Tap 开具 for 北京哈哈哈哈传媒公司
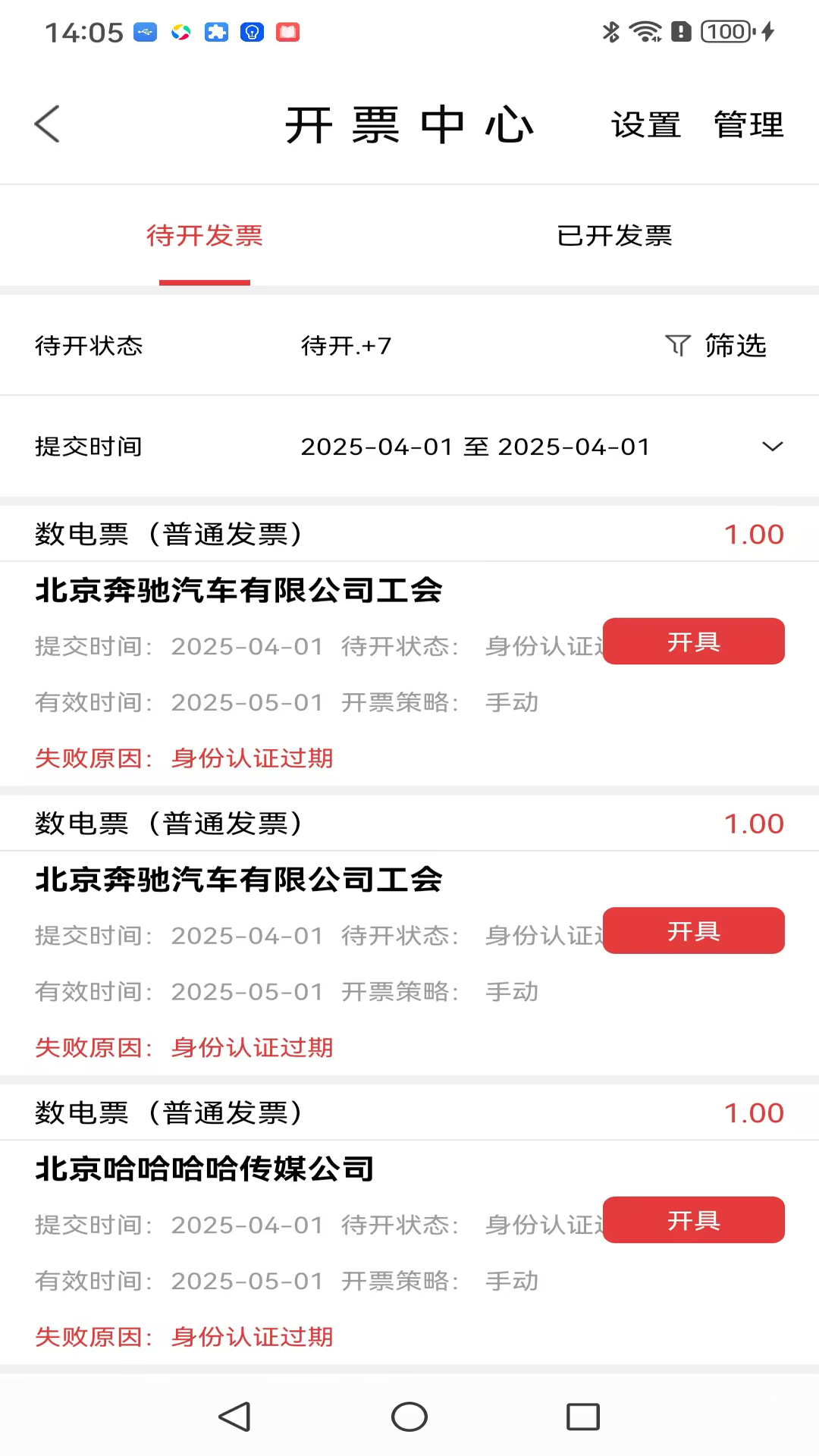This screenshot has width=819, height=1456. [x=694, y=1220]
